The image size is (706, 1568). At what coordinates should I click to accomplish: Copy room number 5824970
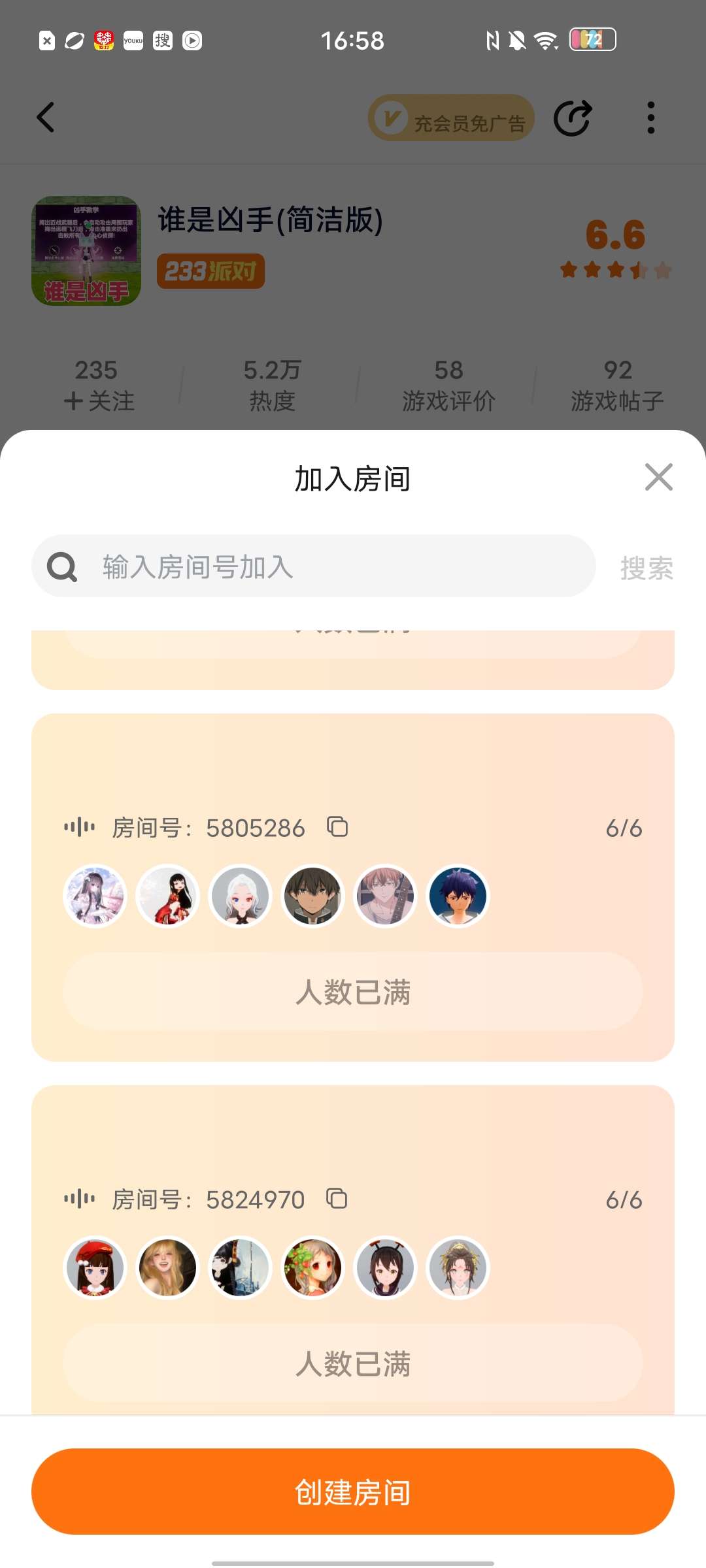(x=337, y=1199)
